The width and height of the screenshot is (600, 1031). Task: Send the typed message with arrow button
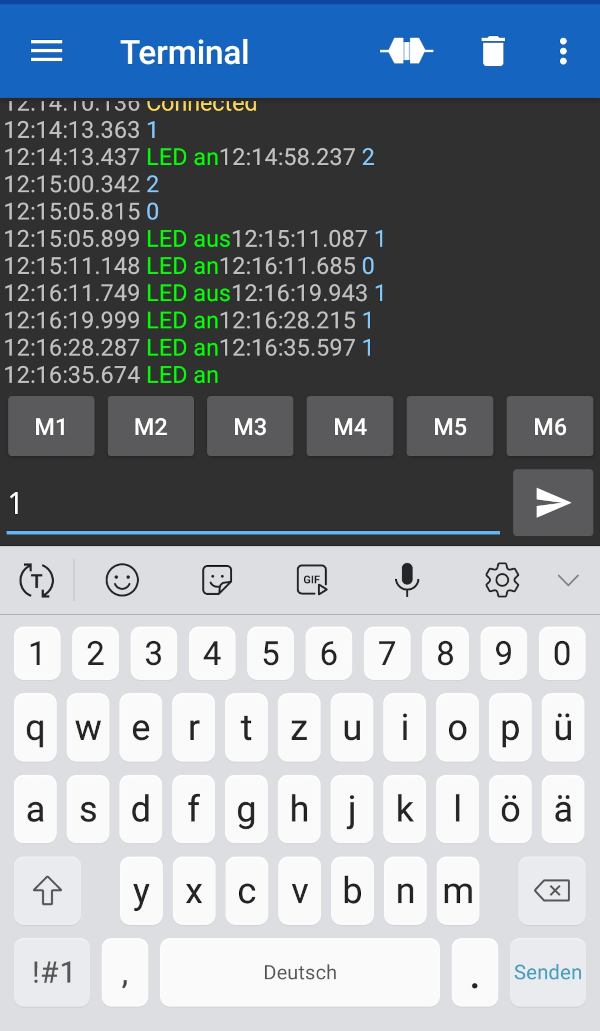click(553, 503)
